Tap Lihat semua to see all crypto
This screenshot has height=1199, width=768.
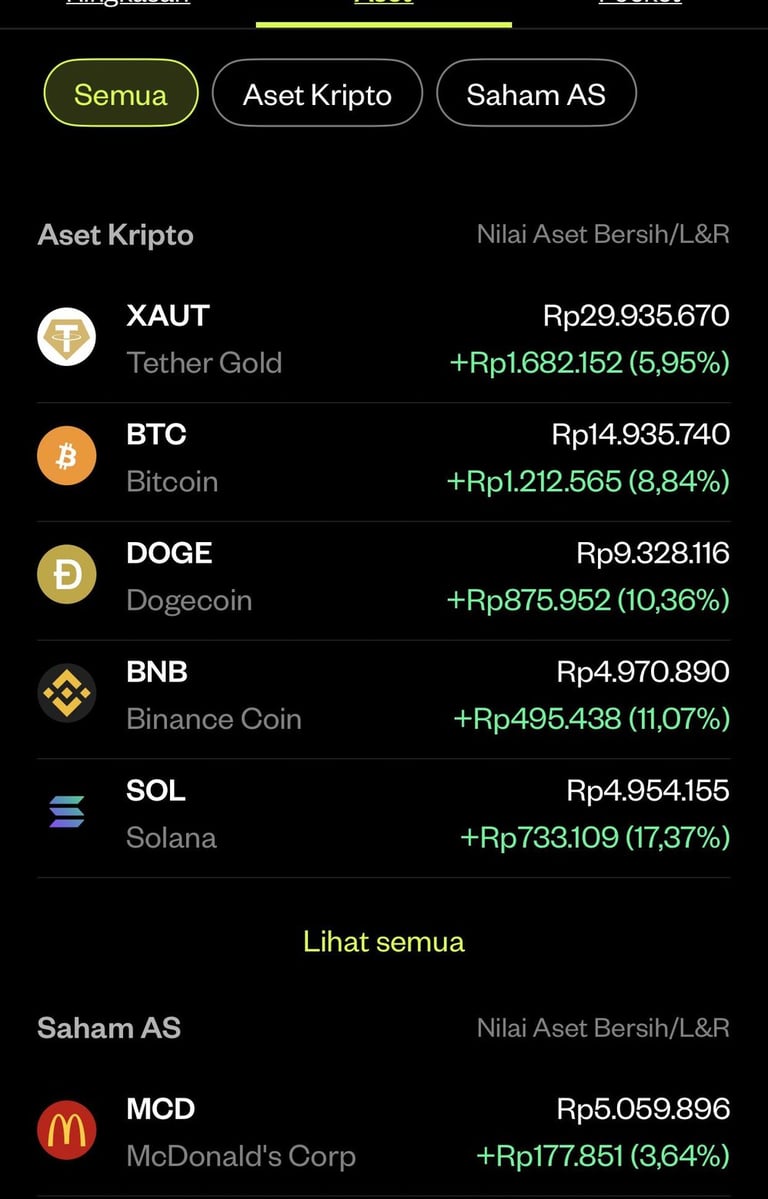pyautogui.click(x=384, y=941)
